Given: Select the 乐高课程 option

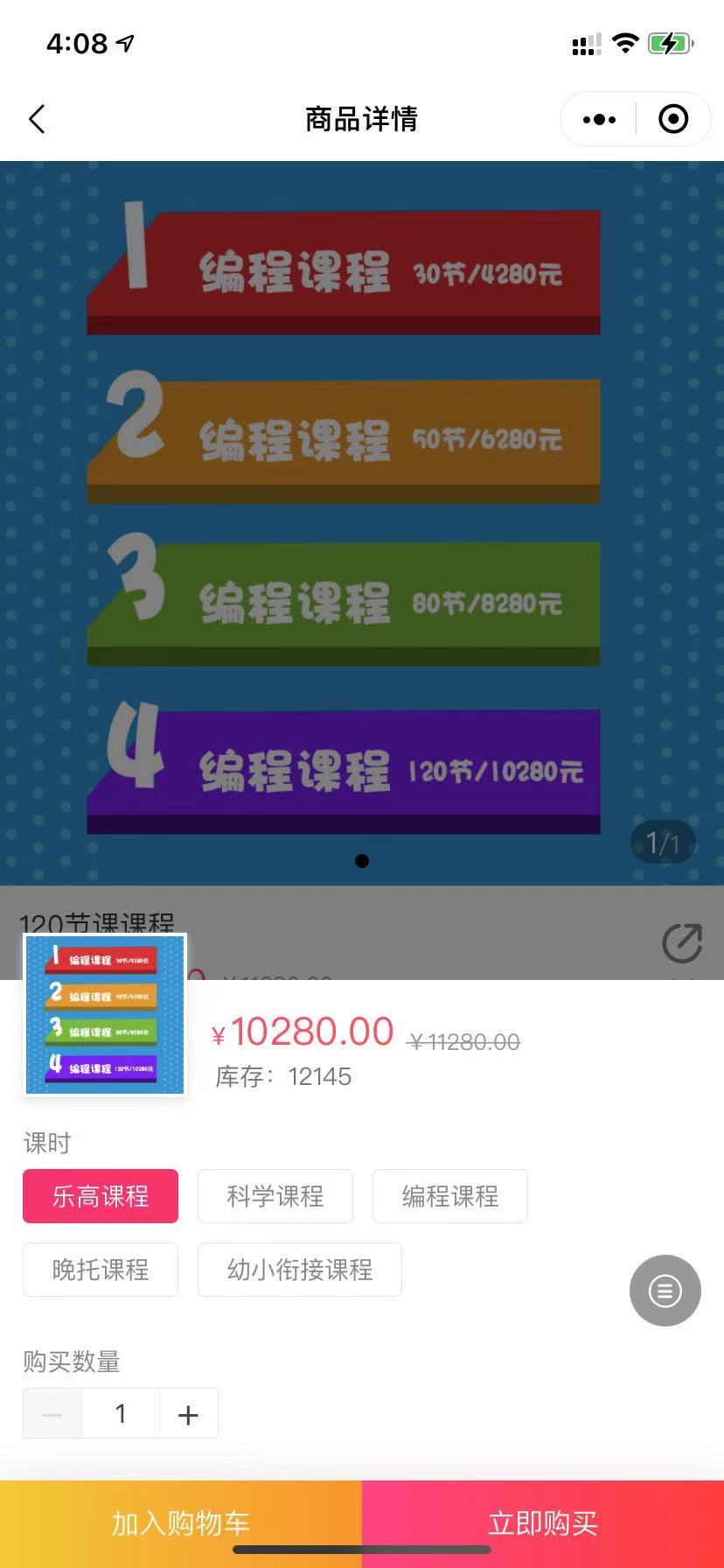Looking at the screenshot, I should (101, 1196).
